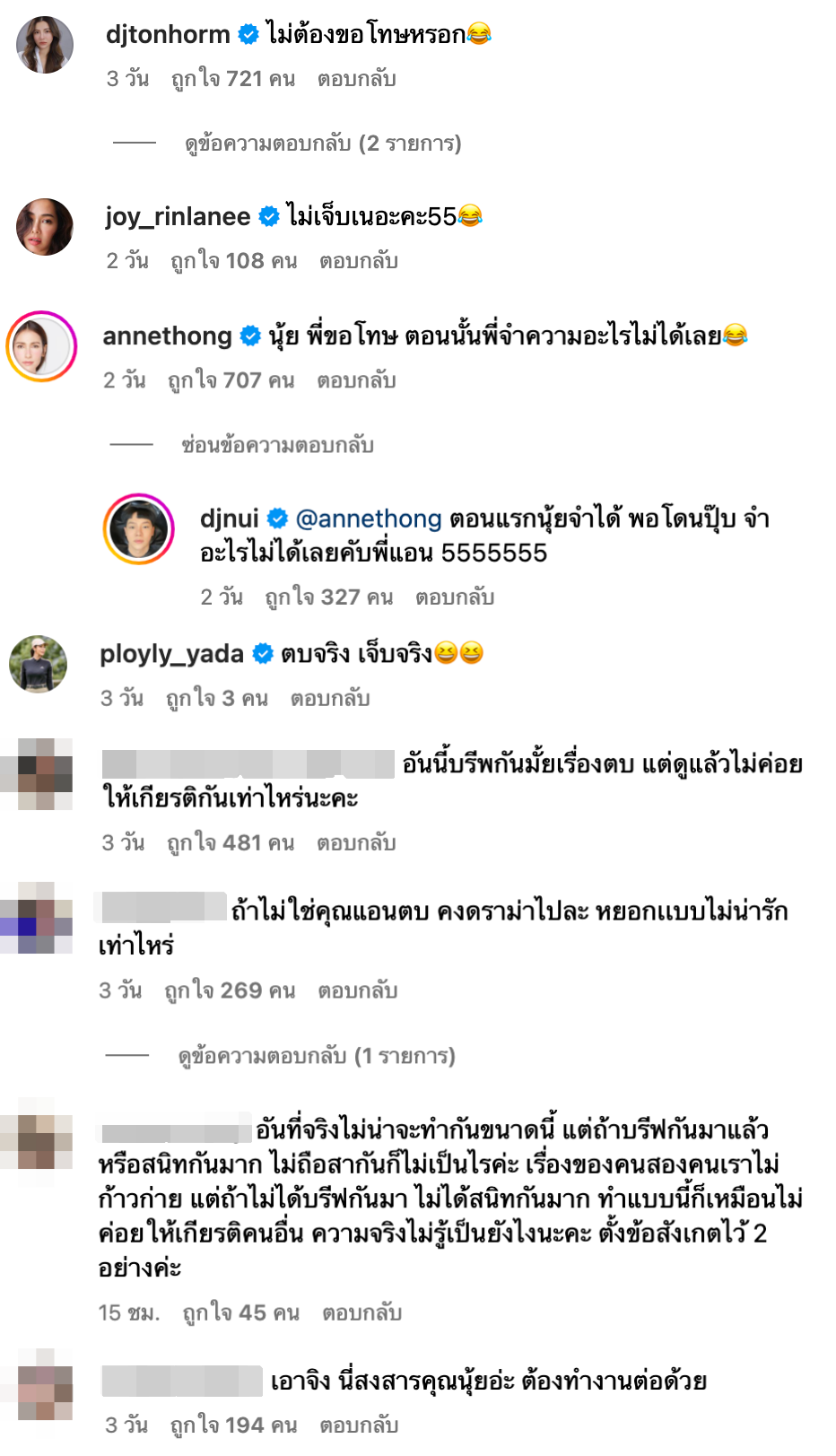Open joy_rinlanee's profile from username
Viewport: 836px width, 1456px height.
[x=178, y=216]
